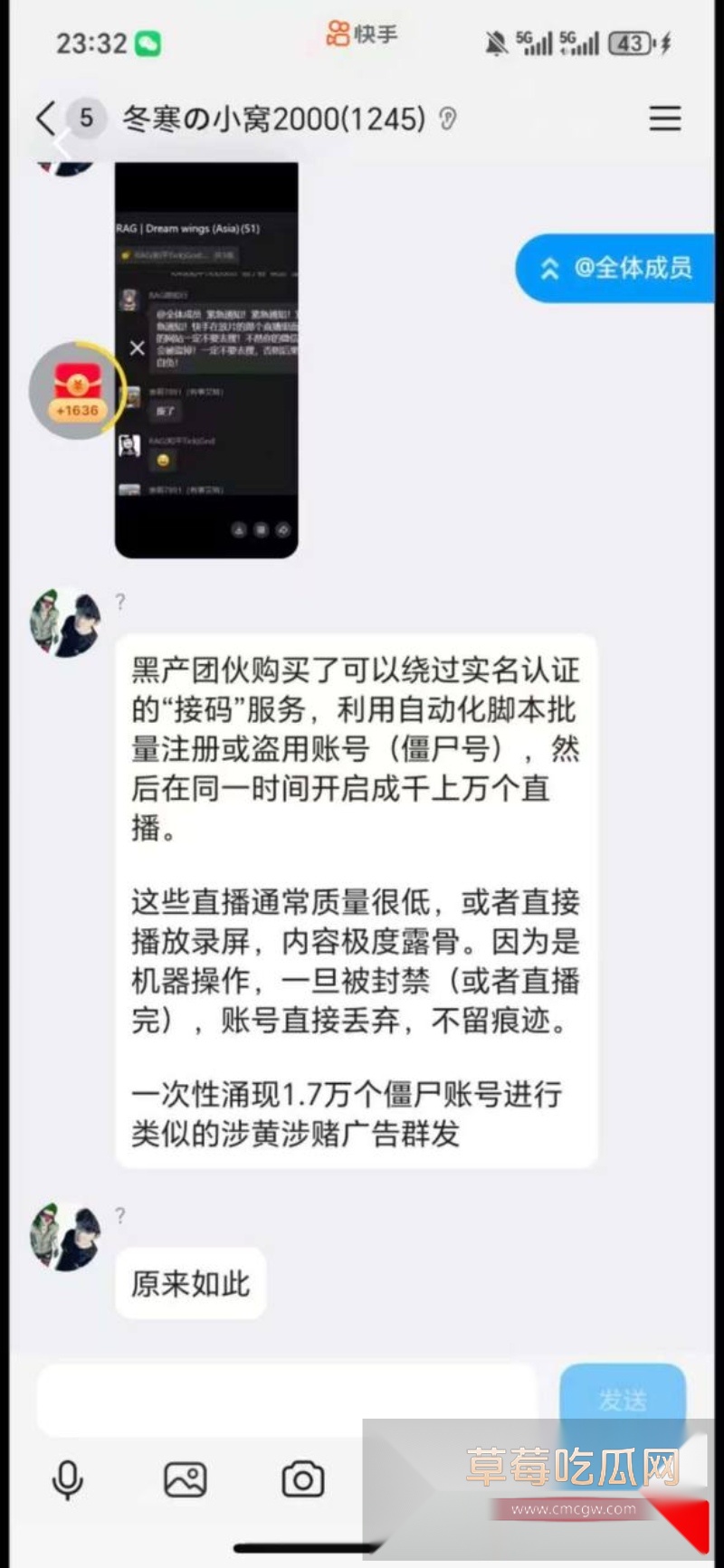724x1568 pixels.
Task: Open the red envelope showing +1636
Action: [x=77, y=391]
